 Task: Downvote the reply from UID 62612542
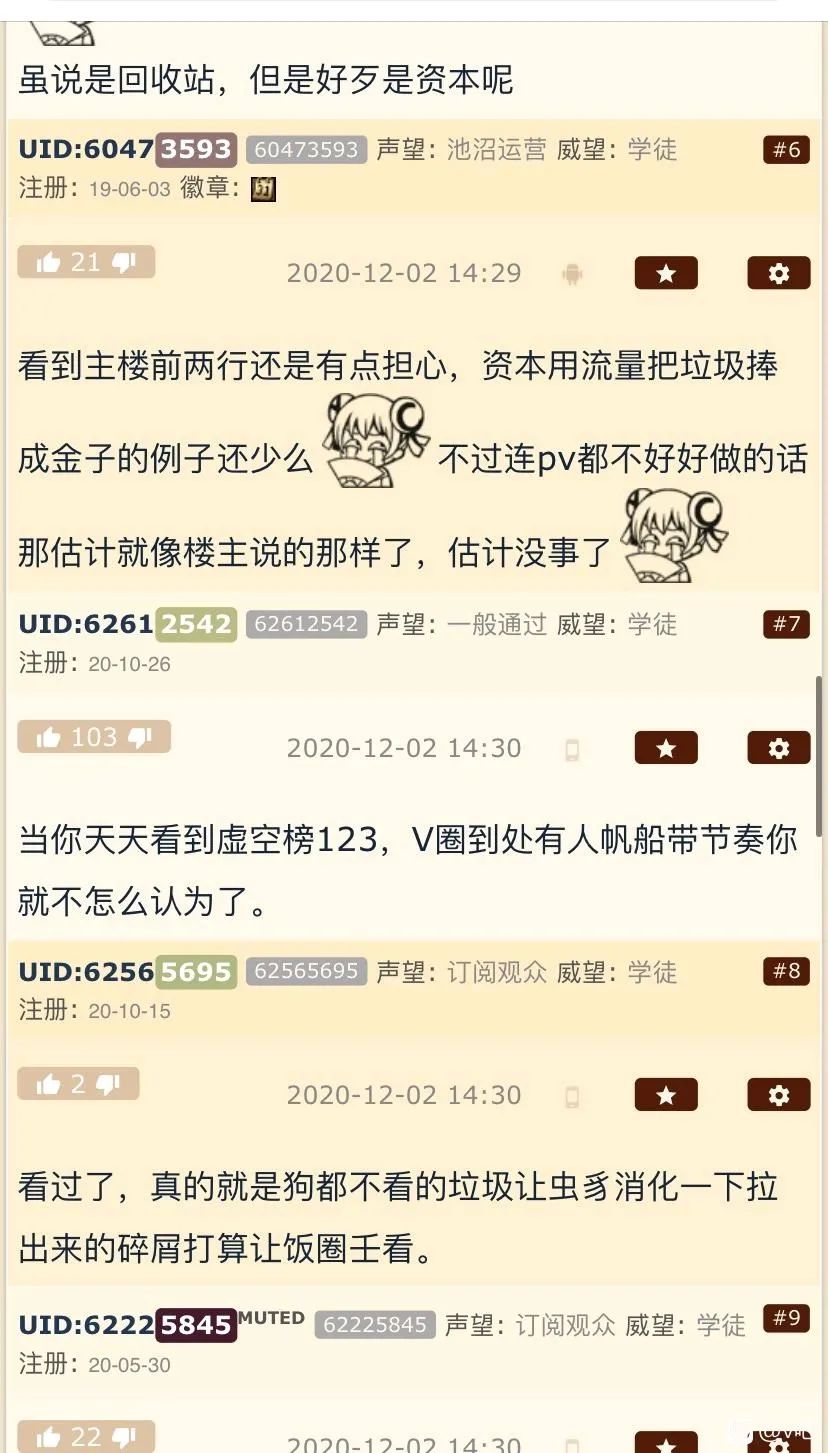click(x=141, y=737)
